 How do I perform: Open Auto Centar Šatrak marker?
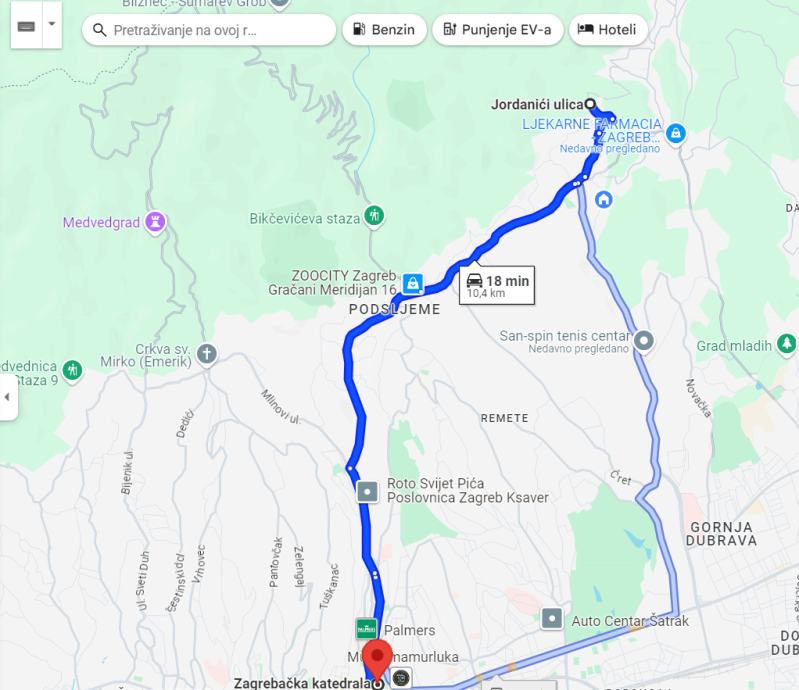pyautogui.click(x=552, y=619)
